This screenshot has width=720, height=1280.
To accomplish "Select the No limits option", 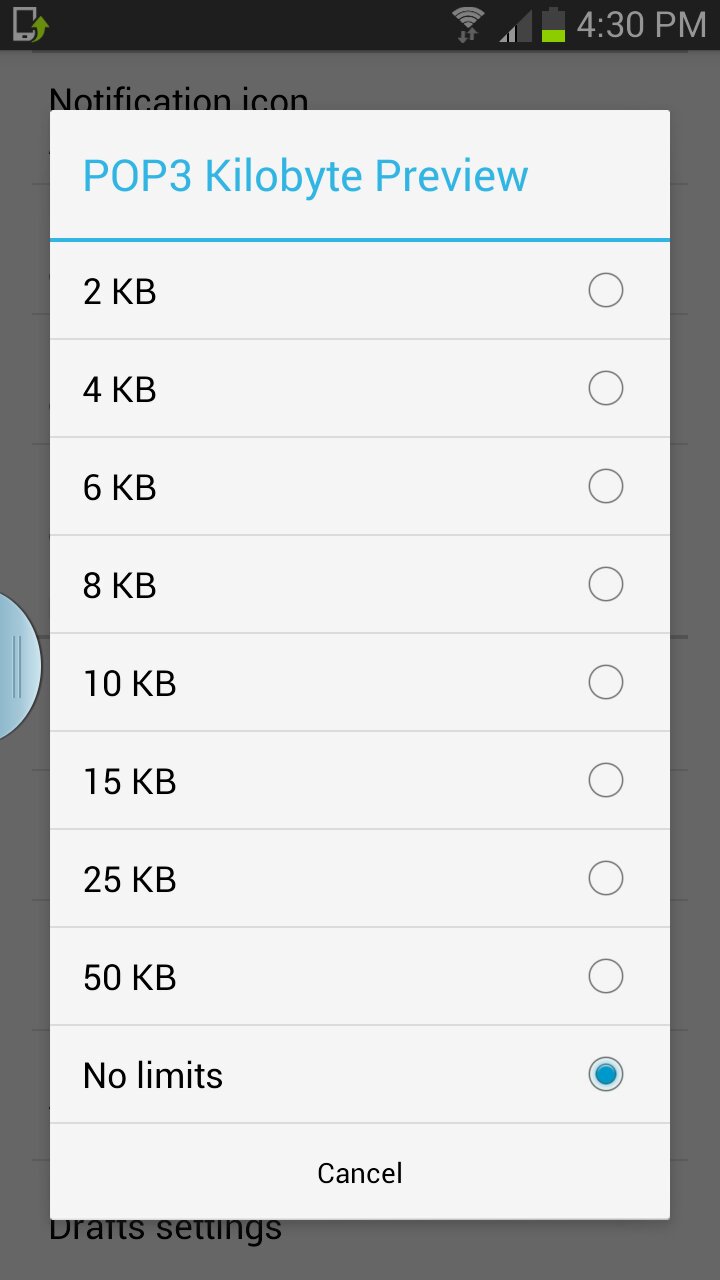I will coord(360,1075).
